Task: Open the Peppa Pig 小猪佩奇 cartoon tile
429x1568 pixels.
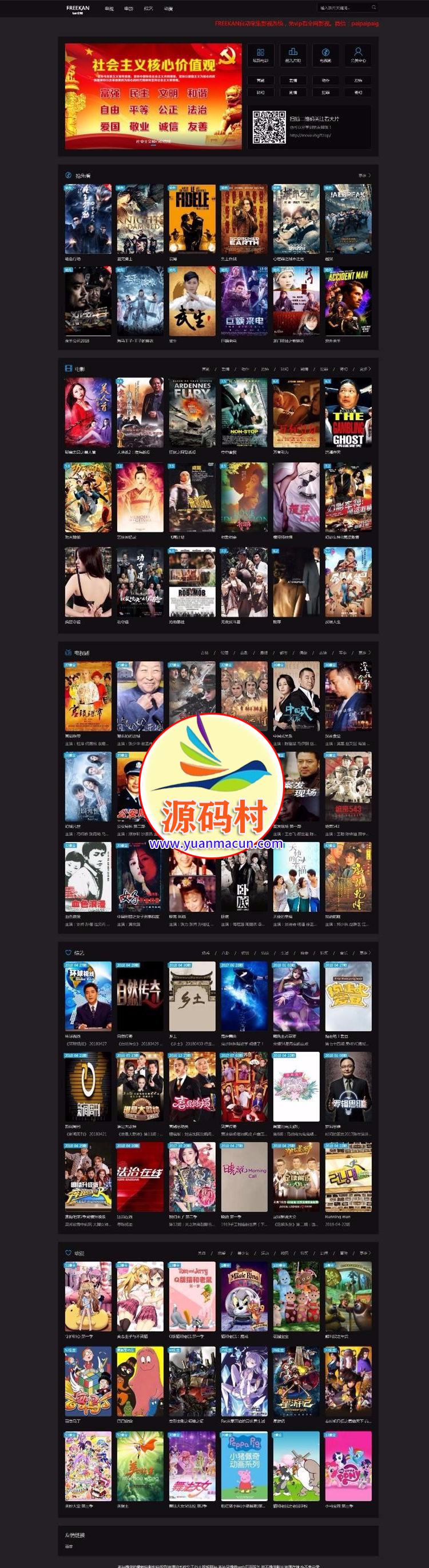Action: pos(244,1466)
